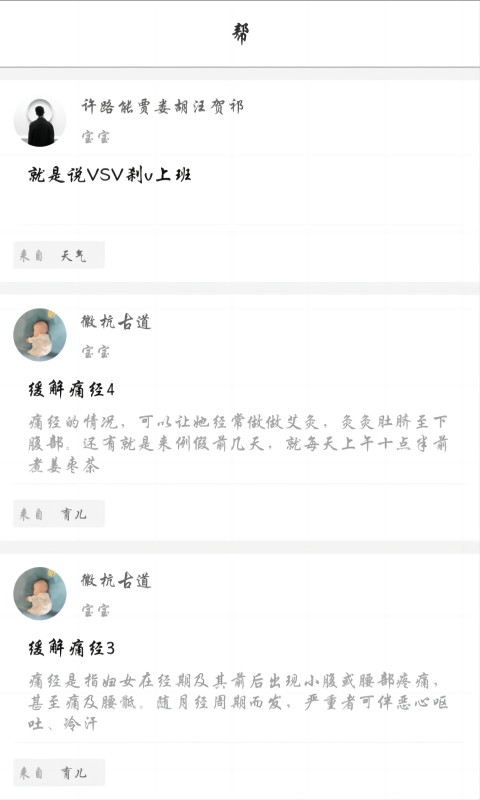Open 徽杭古道 avatar on 缓解痛经4 post

40,335
